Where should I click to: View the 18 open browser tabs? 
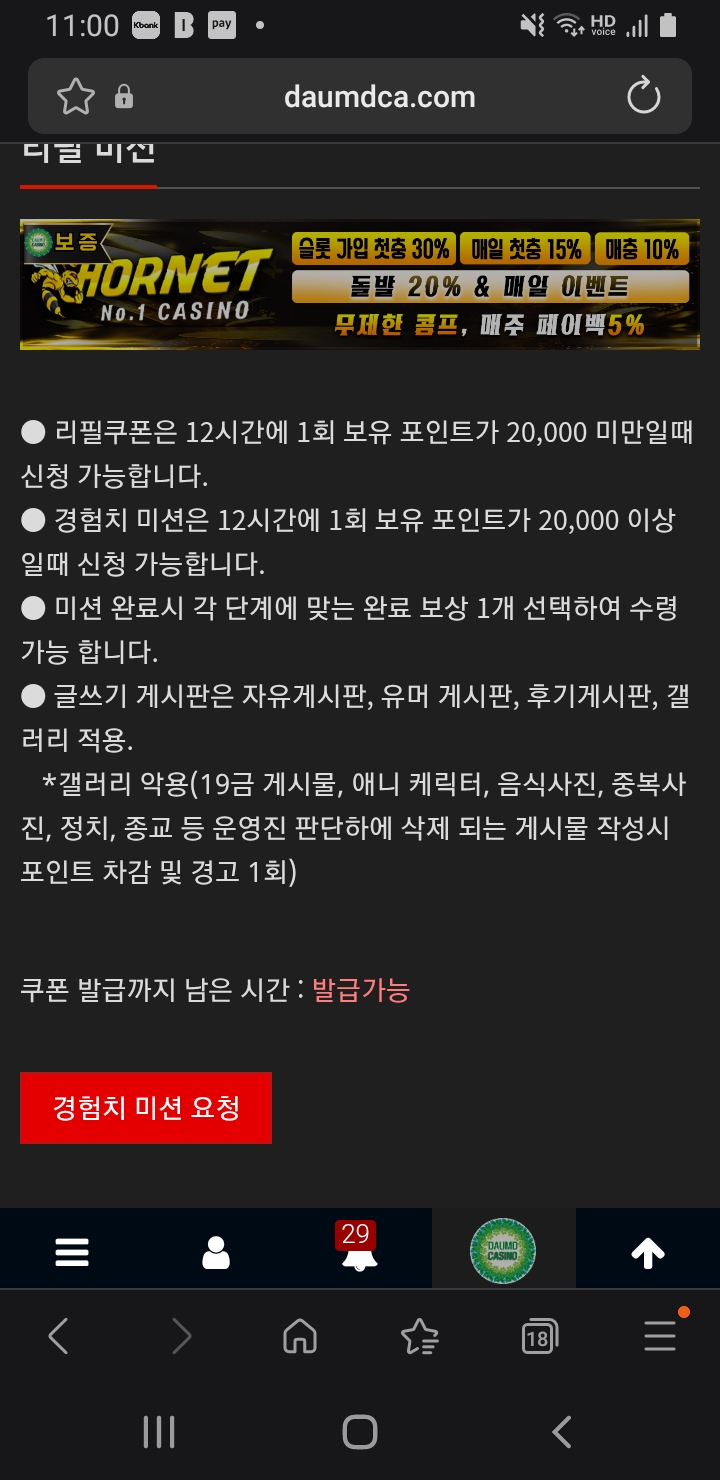[x=539, y=1336]
